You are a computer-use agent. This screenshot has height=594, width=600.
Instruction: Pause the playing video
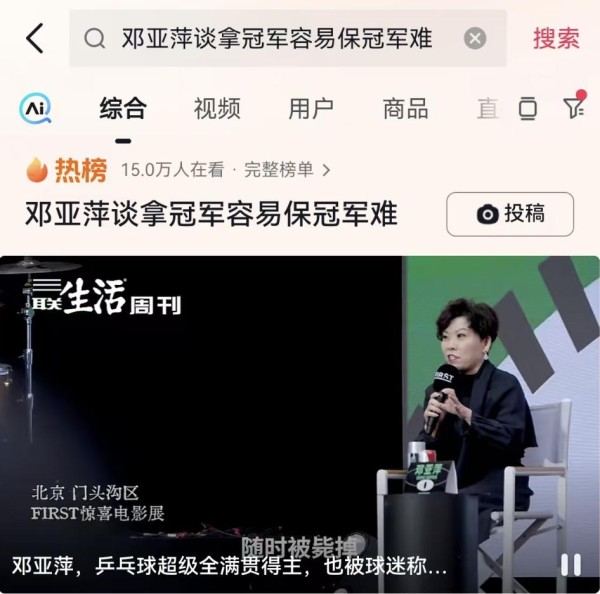tap(570, 565)
